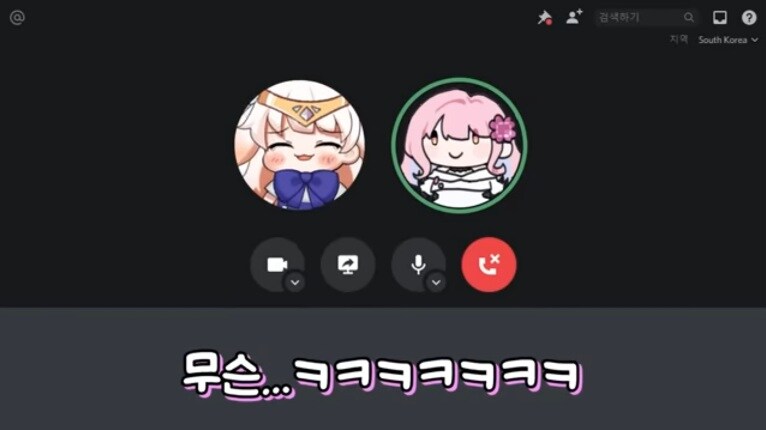Expand the camera options arrow
Screen dimensions: 766x430
(295, 283)
